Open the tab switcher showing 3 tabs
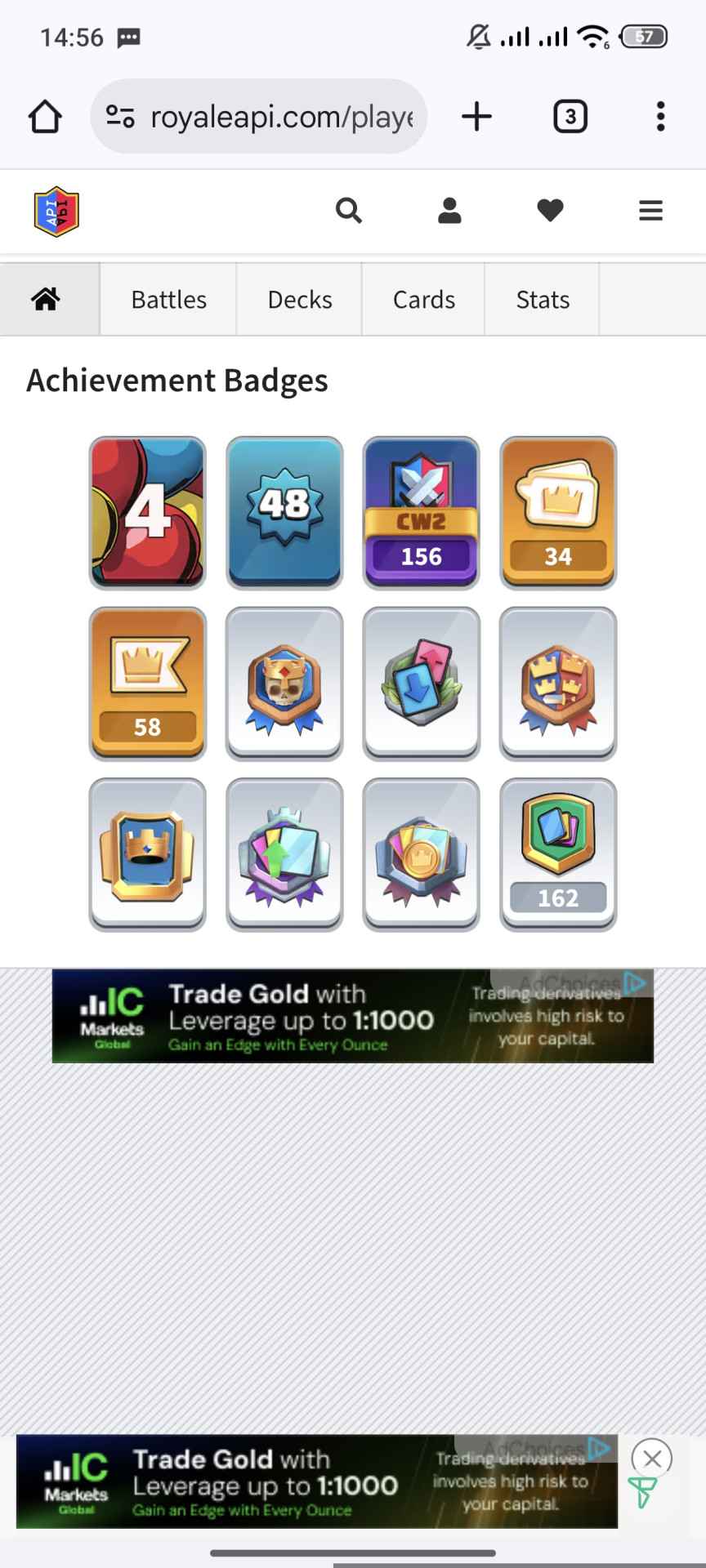This screenshot has width=706, height=1568. 570,117
